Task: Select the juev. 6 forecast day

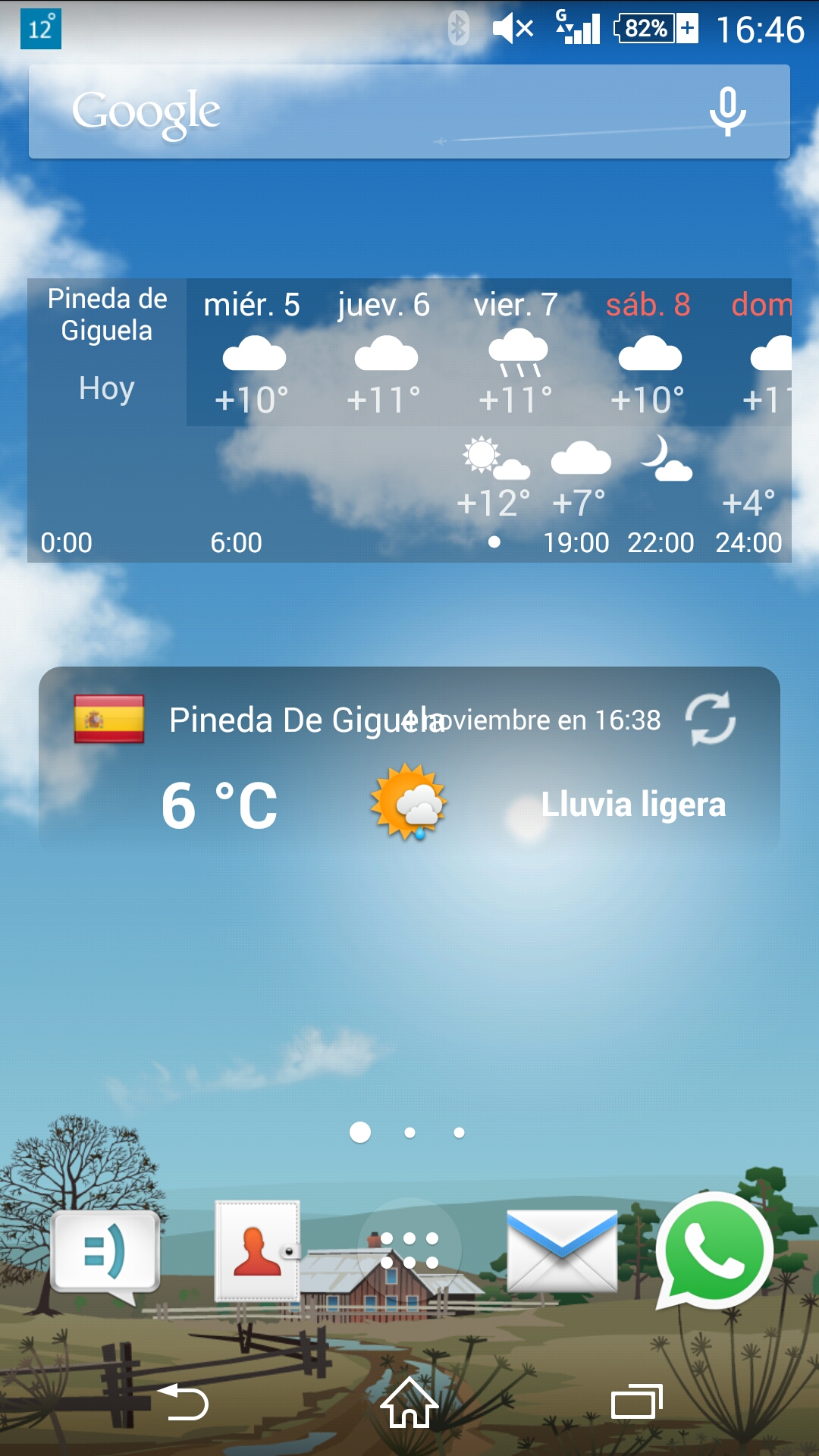Action: pos(384,353)
